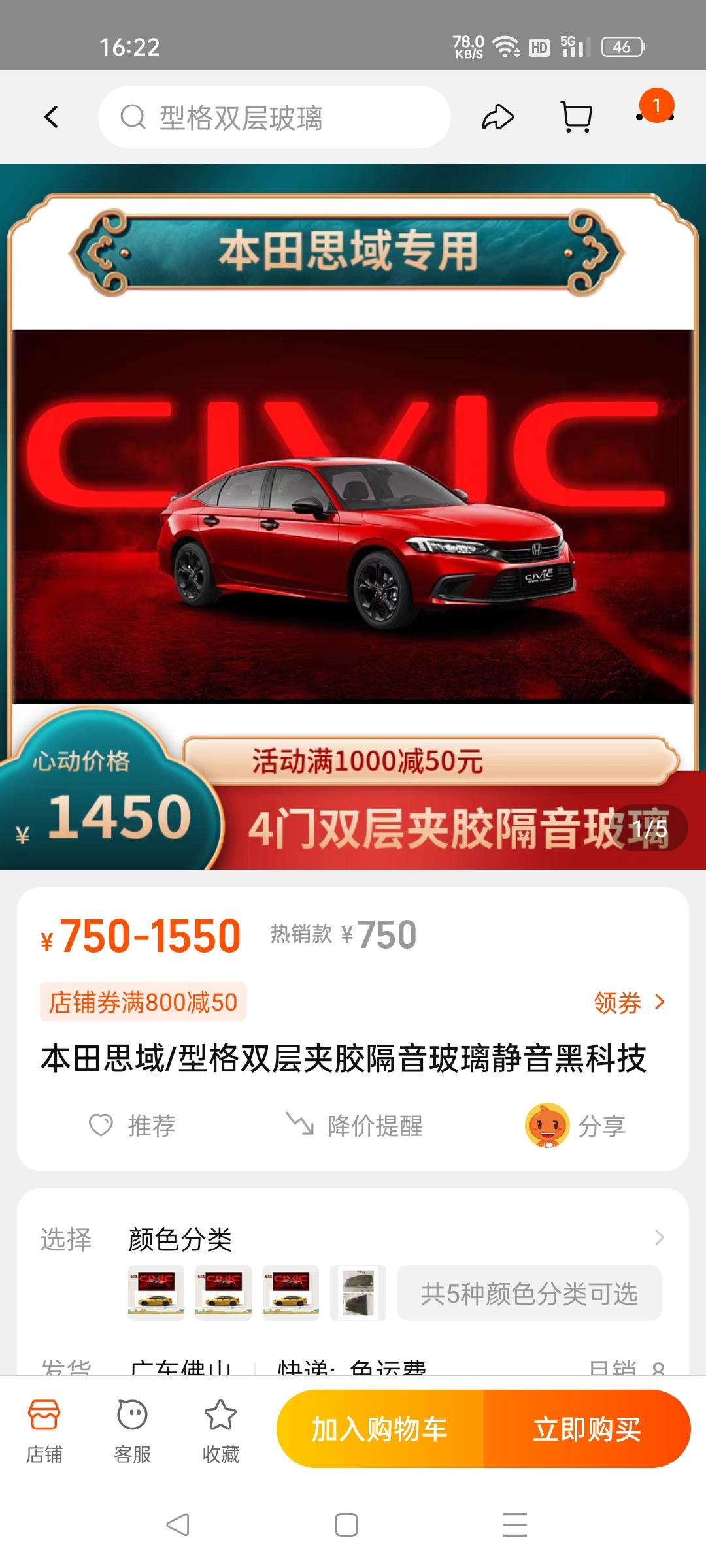706x1568 pixels.
Task: Tap 领券 to claim store coupon
Action: pyautogui.click(x=629, y=1002)
